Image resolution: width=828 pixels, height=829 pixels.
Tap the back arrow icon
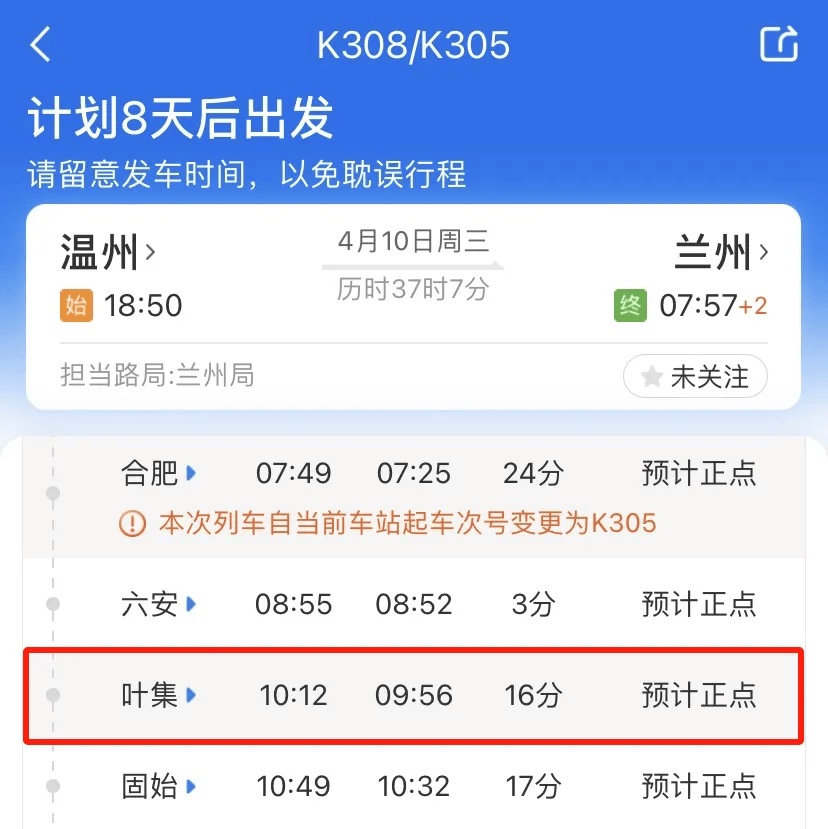(40, 44)
